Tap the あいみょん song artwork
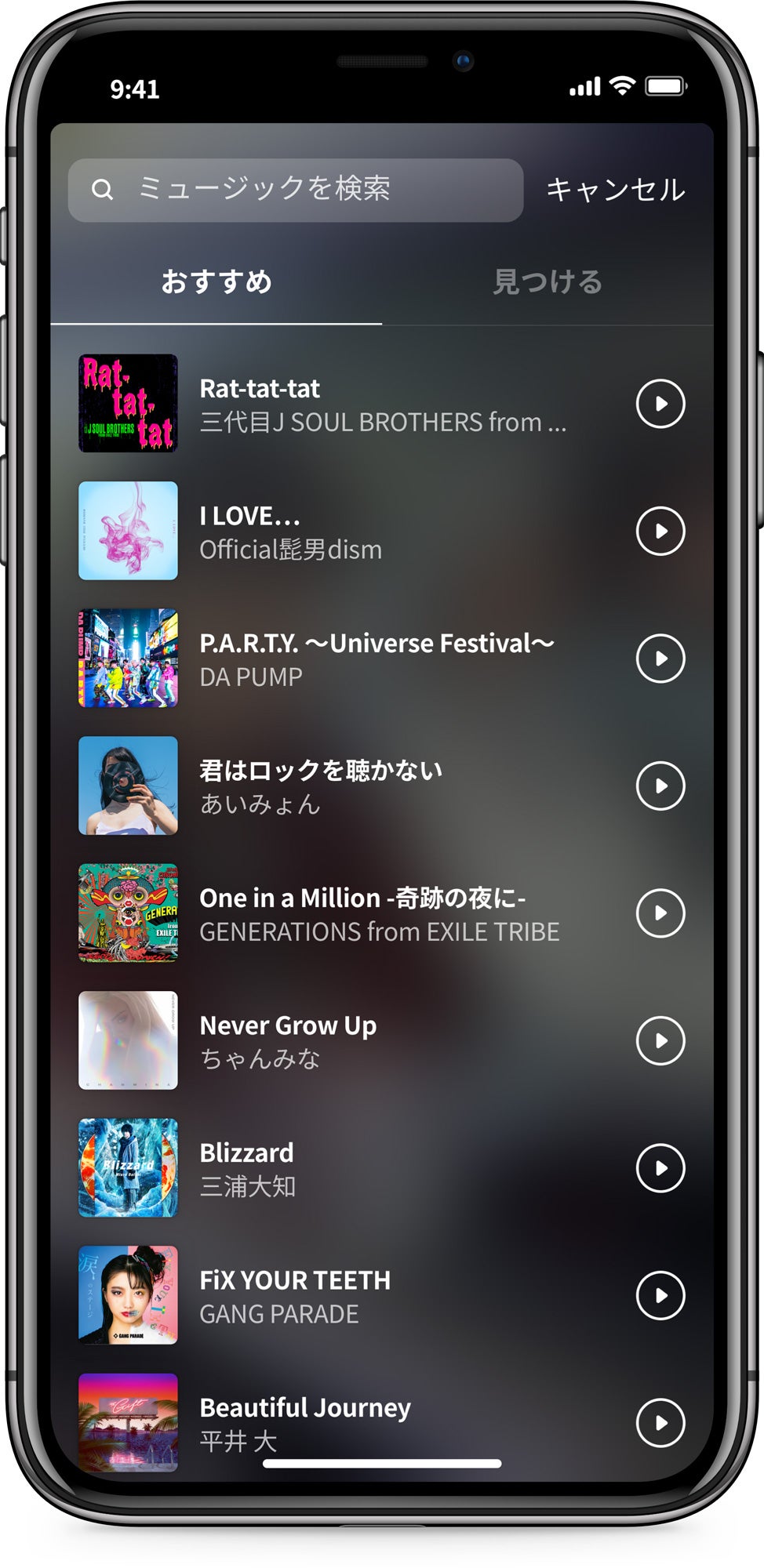Image resolution: width=764 pixels, height=1568 pixels. pos(129,786)
